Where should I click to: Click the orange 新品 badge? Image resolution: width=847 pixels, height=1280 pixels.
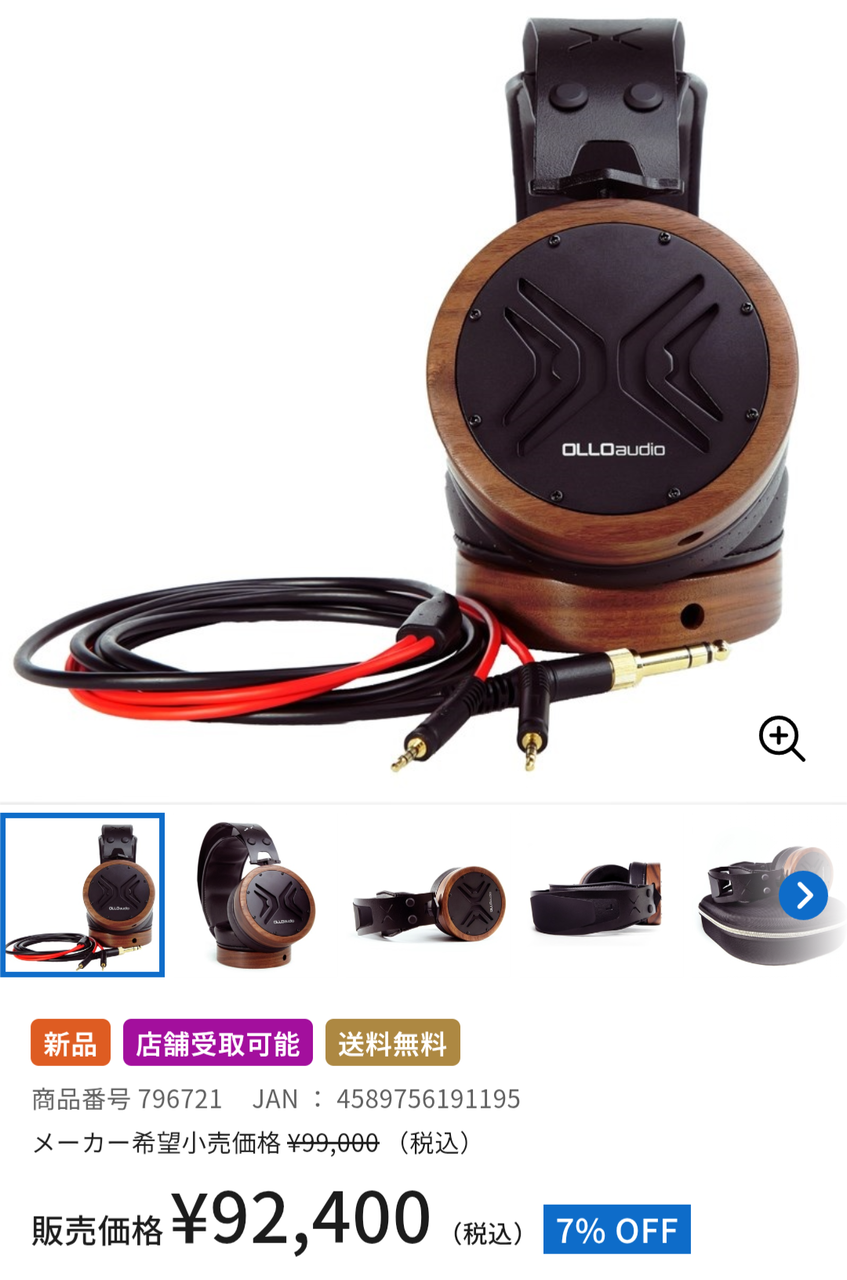69,1042
